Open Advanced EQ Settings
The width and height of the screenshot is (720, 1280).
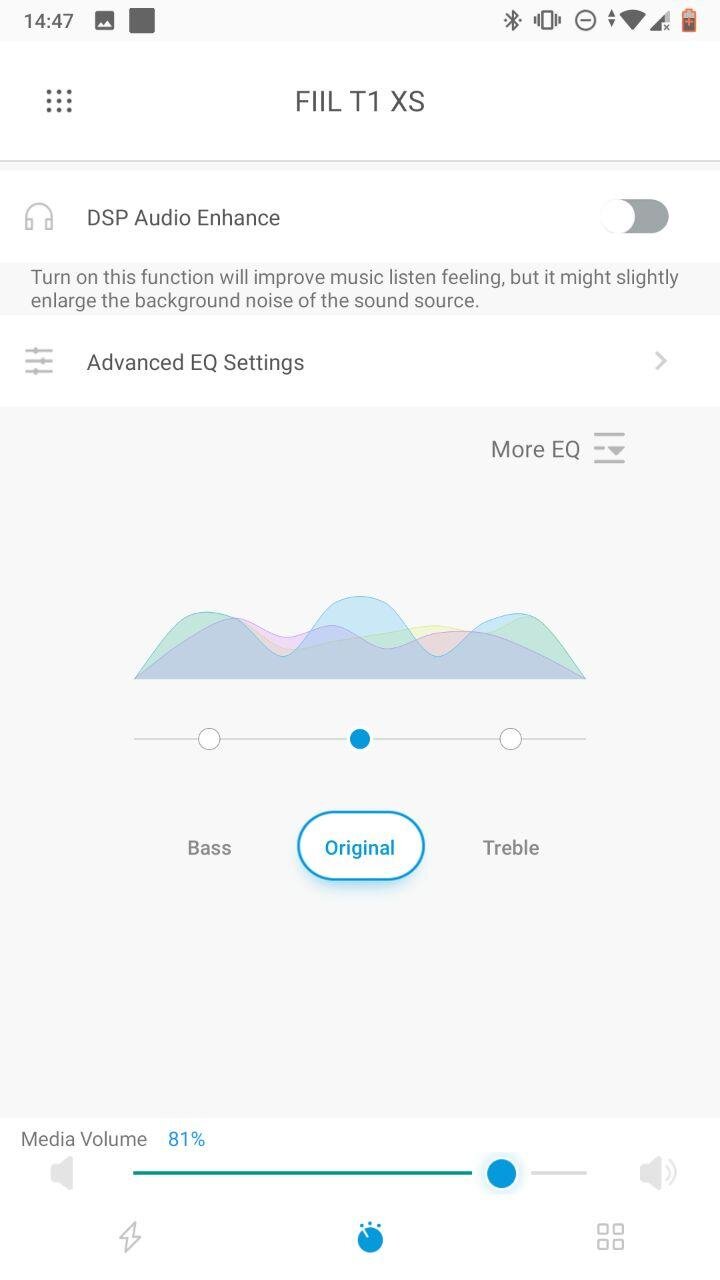click(360, 362)
